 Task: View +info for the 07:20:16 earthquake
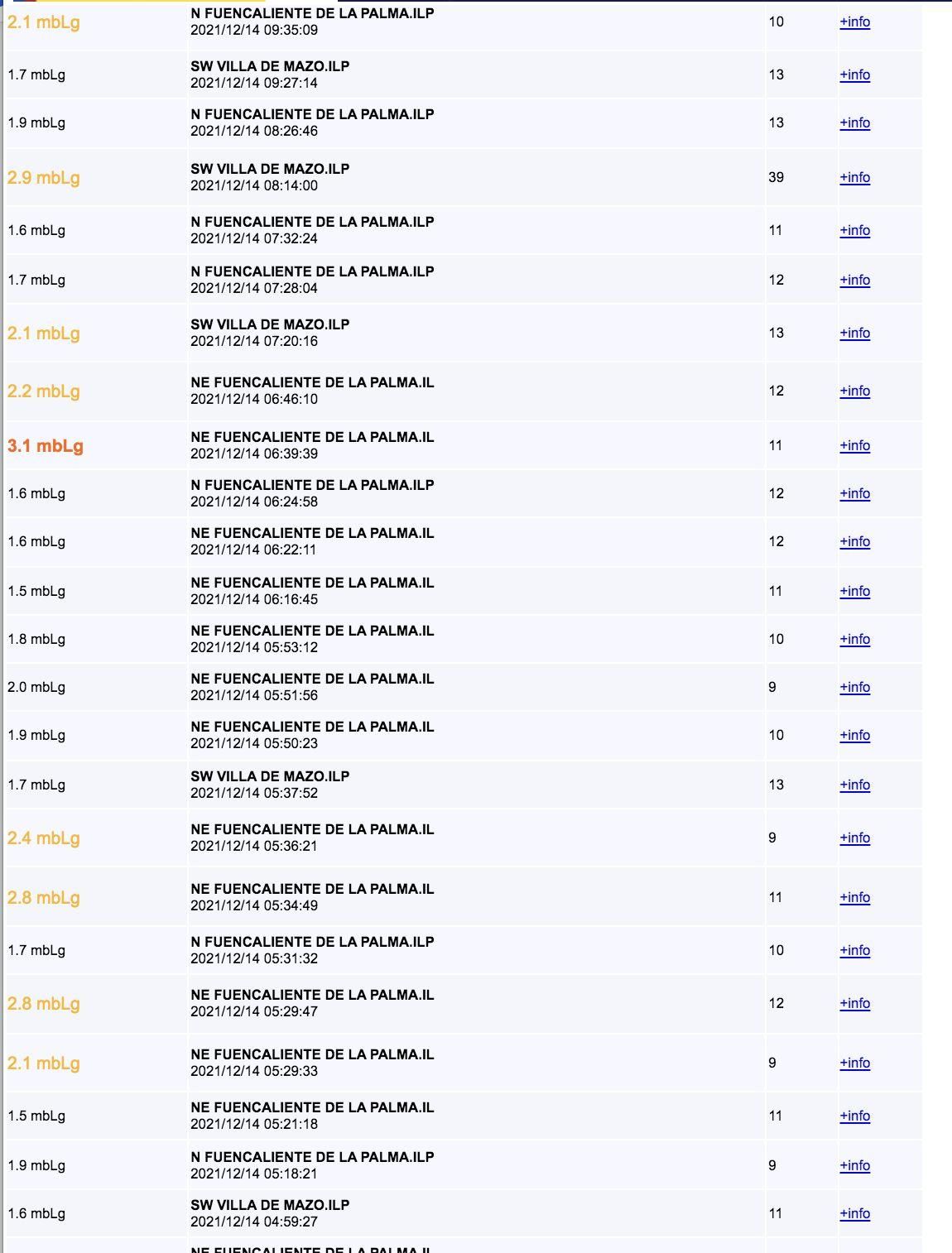pos(854,334)
